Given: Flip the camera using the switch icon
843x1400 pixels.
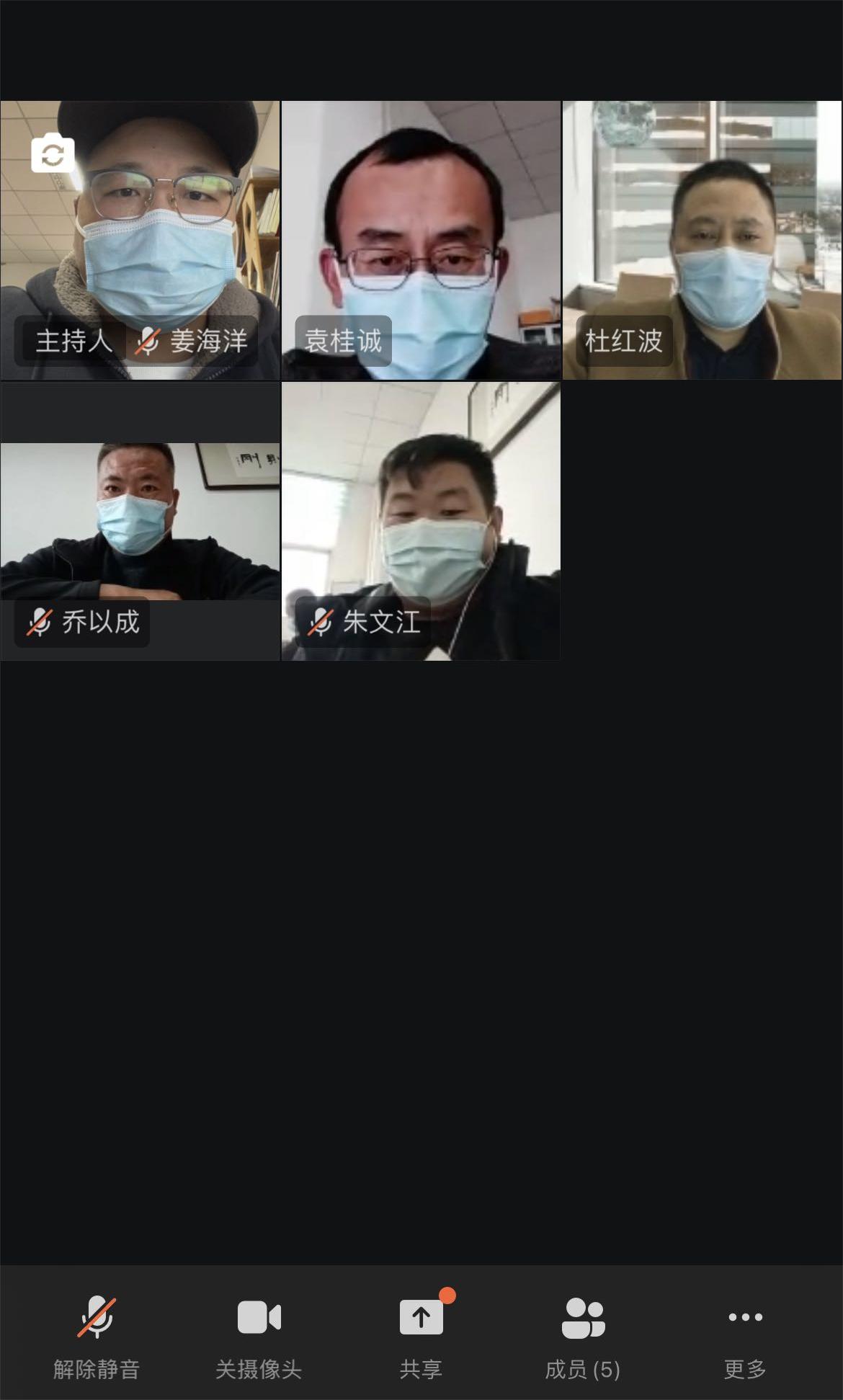Looking at the screenshot, I should [x=53, y=153].
